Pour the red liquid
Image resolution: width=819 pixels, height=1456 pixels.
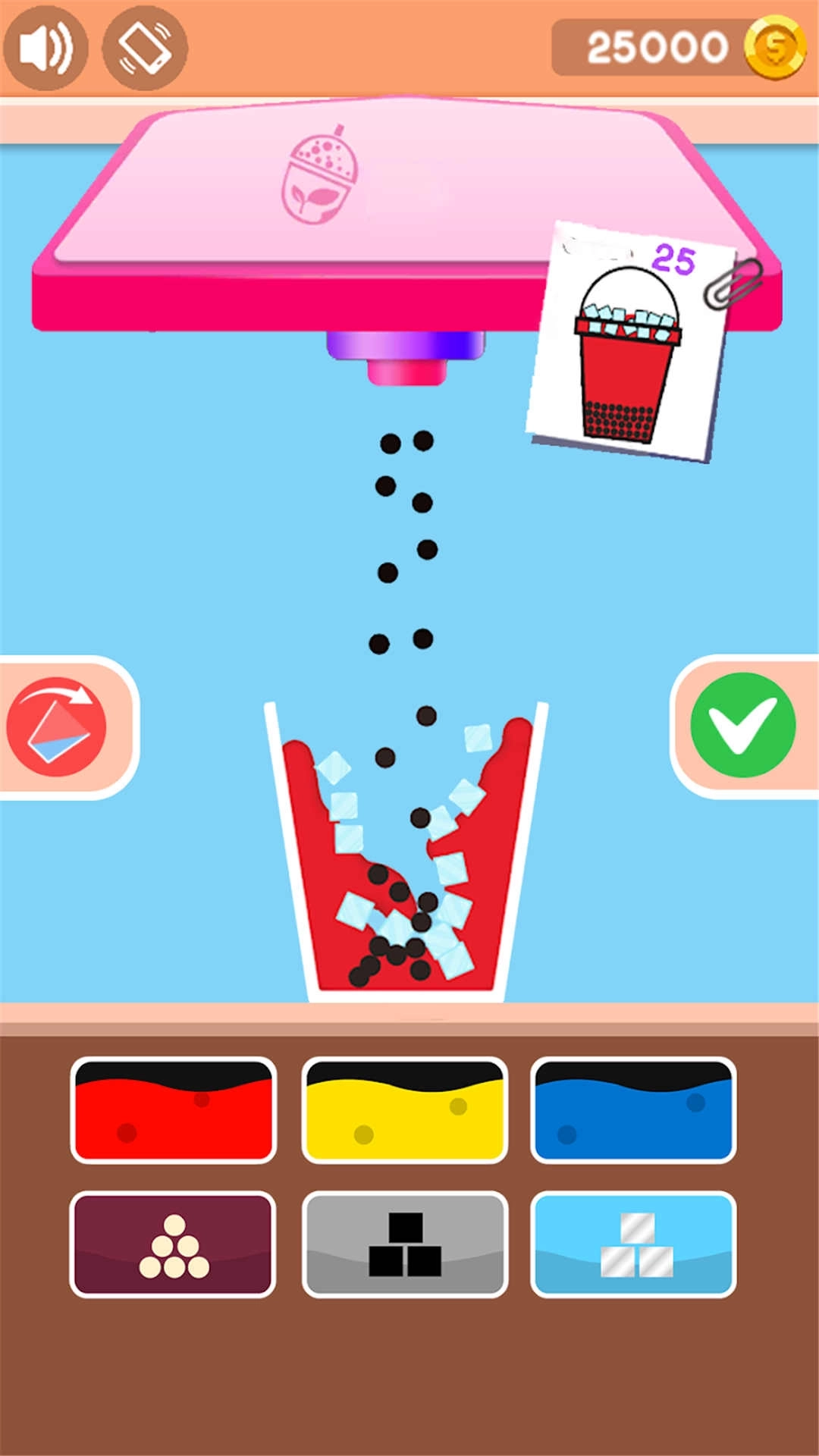(174, 1111)
